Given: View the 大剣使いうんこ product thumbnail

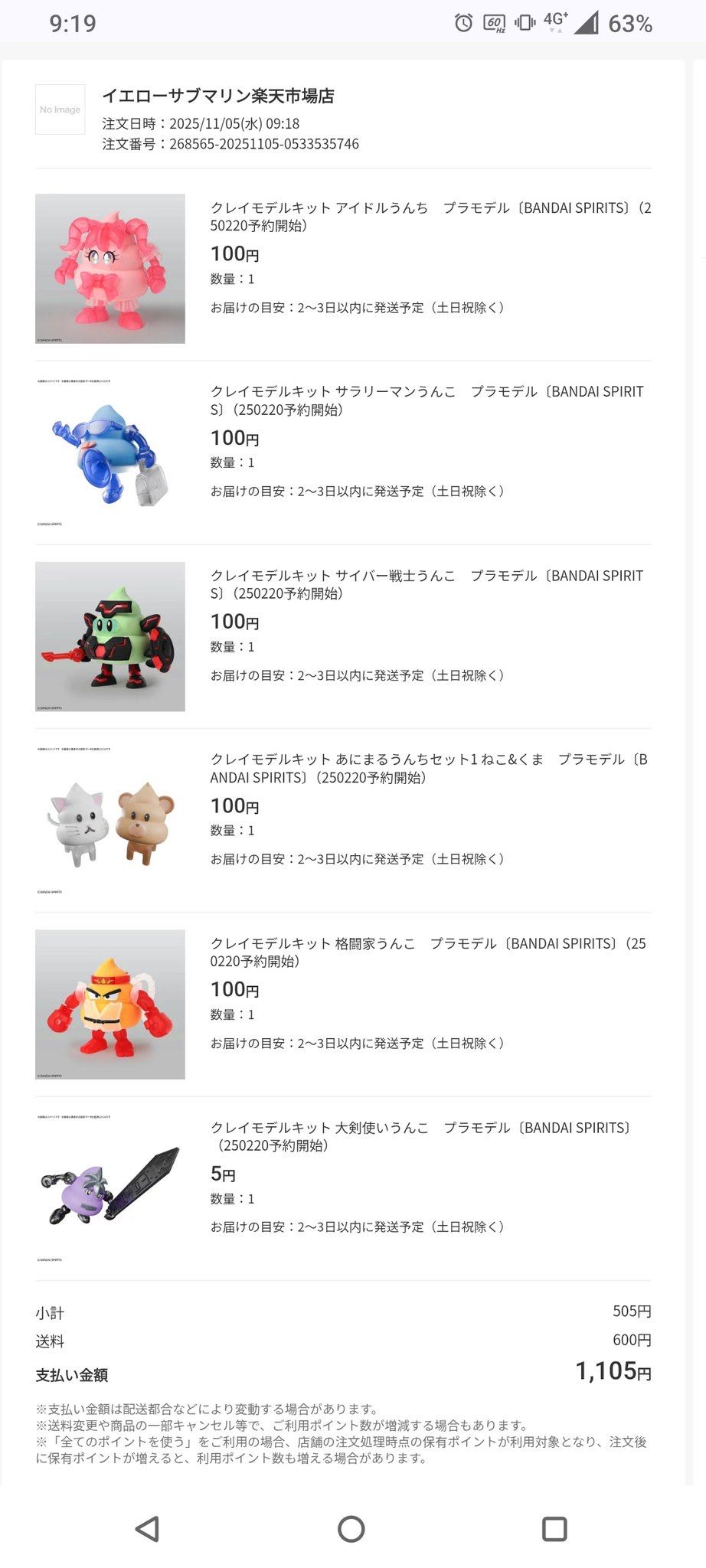Looking at the screenshot, I should [110, 1188].
